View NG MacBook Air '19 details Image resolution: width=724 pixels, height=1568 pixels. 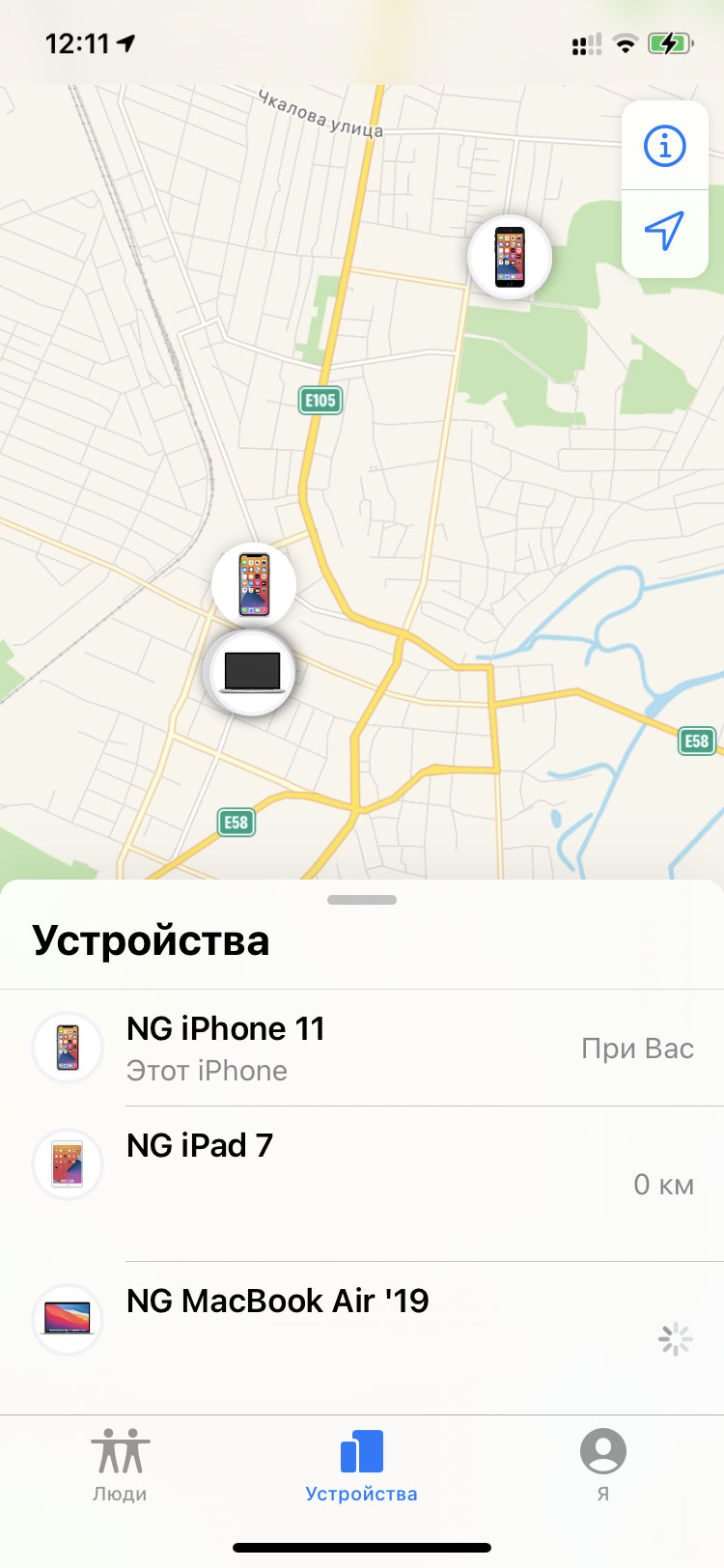point(362,1319)
